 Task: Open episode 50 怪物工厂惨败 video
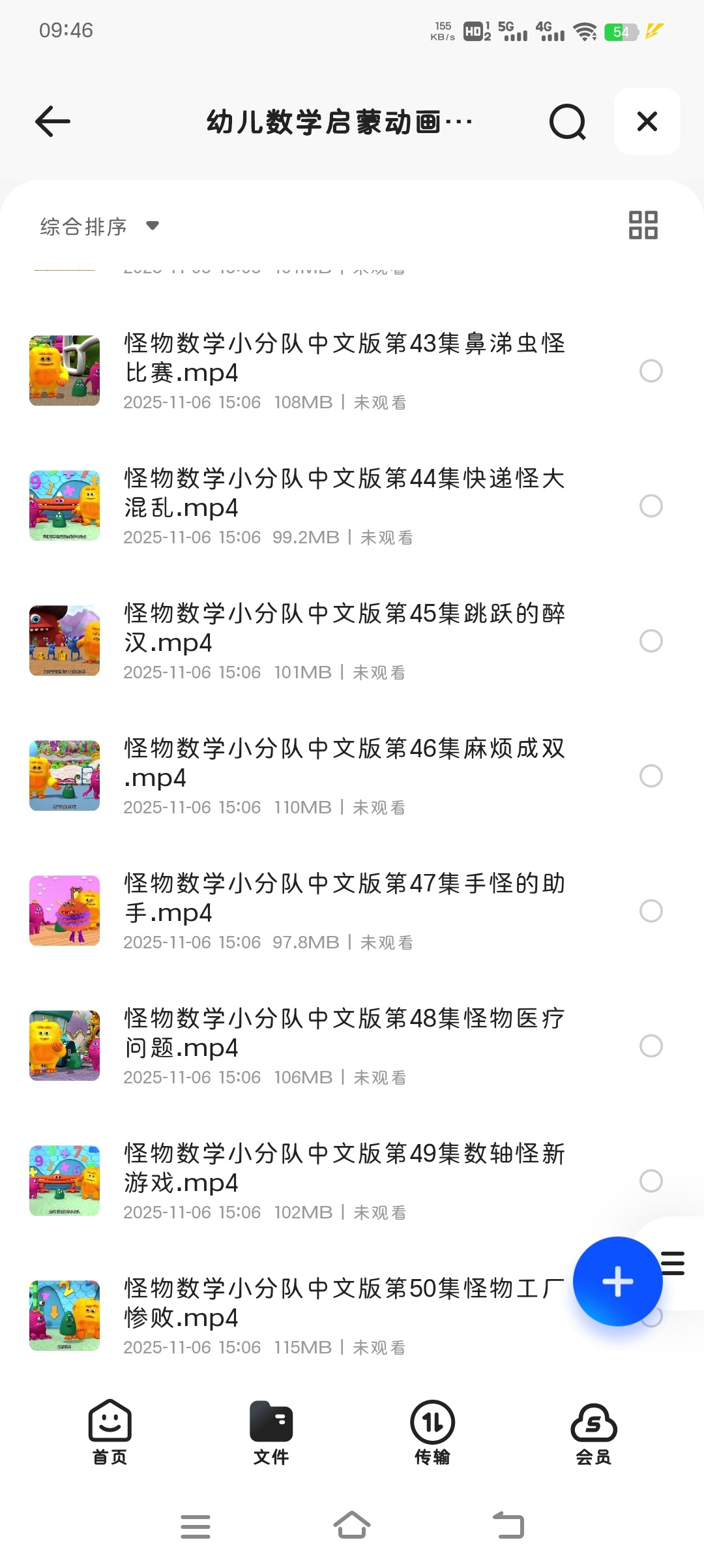click(x=344, y=1303)
